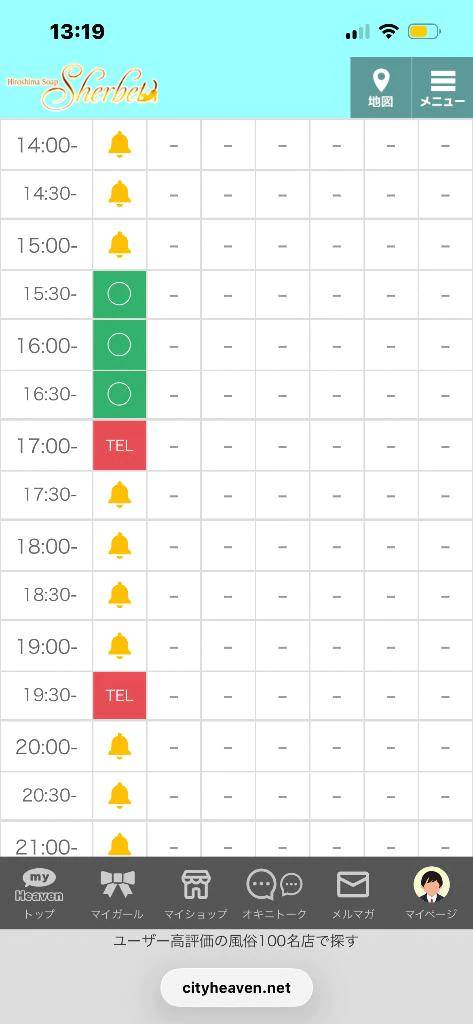Open the 地図 map button
This screenshot has height=1024, width=473.
[x=381, y=88]
